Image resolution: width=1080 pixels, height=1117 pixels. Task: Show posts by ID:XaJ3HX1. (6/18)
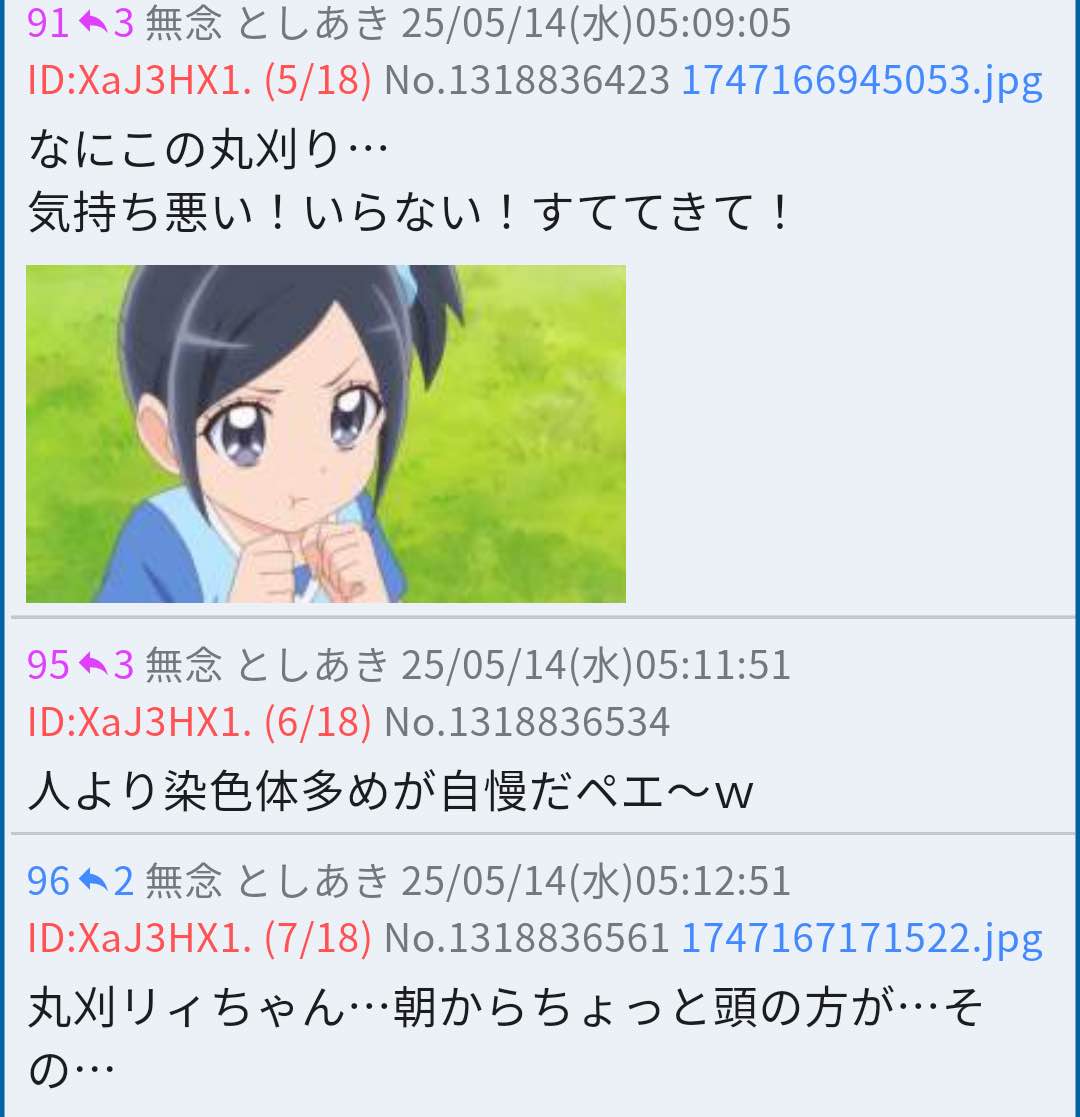198,722
